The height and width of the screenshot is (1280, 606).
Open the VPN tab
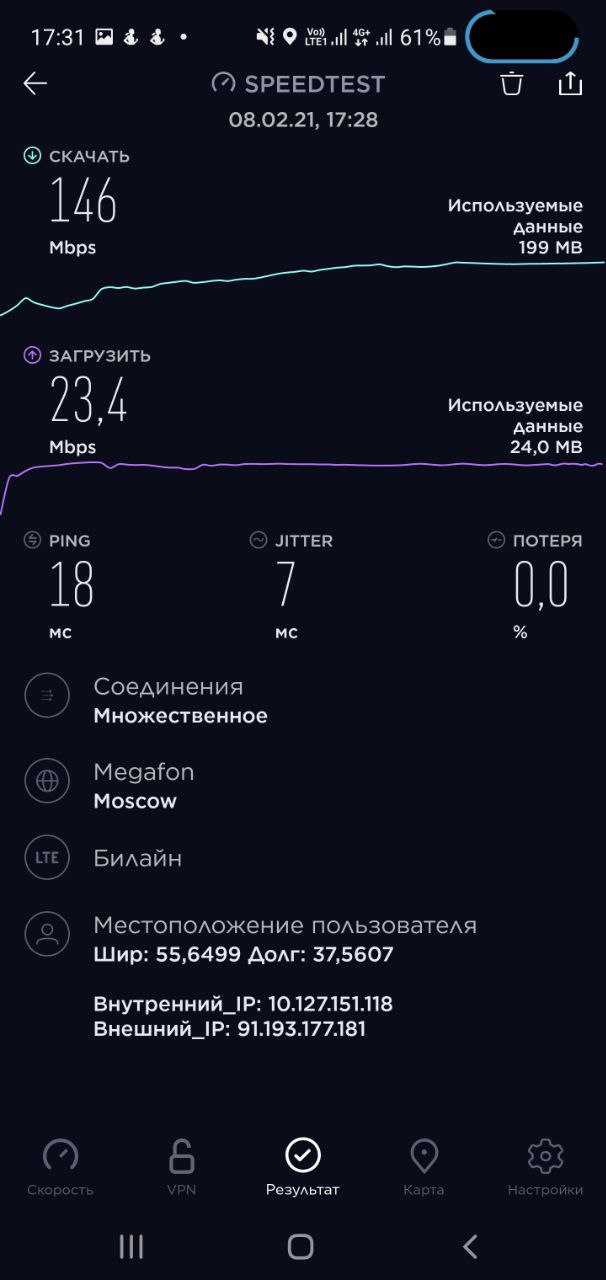click(181, 1168)
